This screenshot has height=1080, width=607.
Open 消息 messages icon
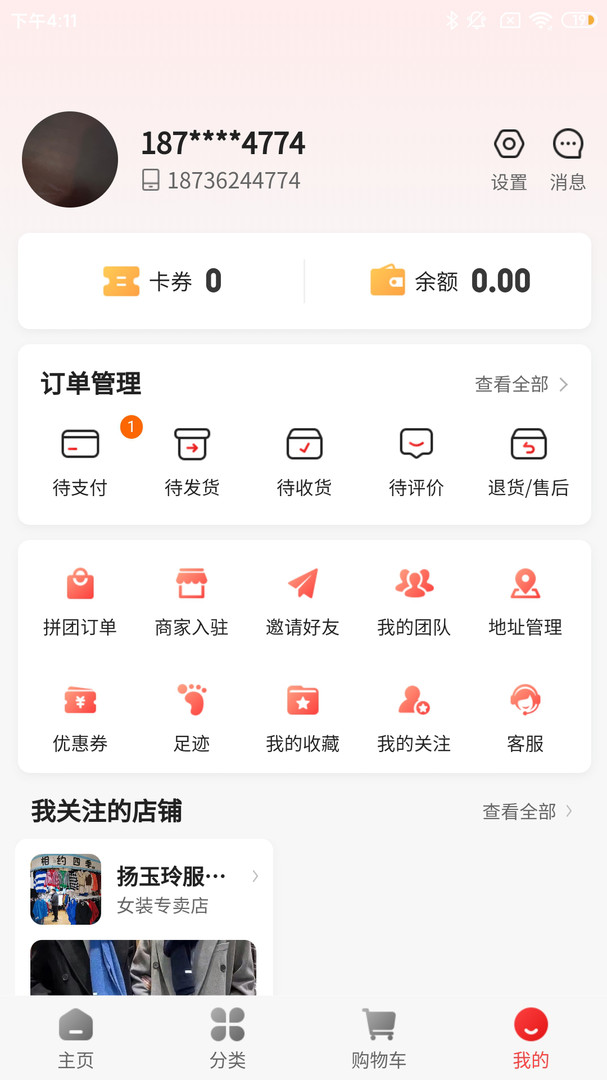[x=567, y=159]
